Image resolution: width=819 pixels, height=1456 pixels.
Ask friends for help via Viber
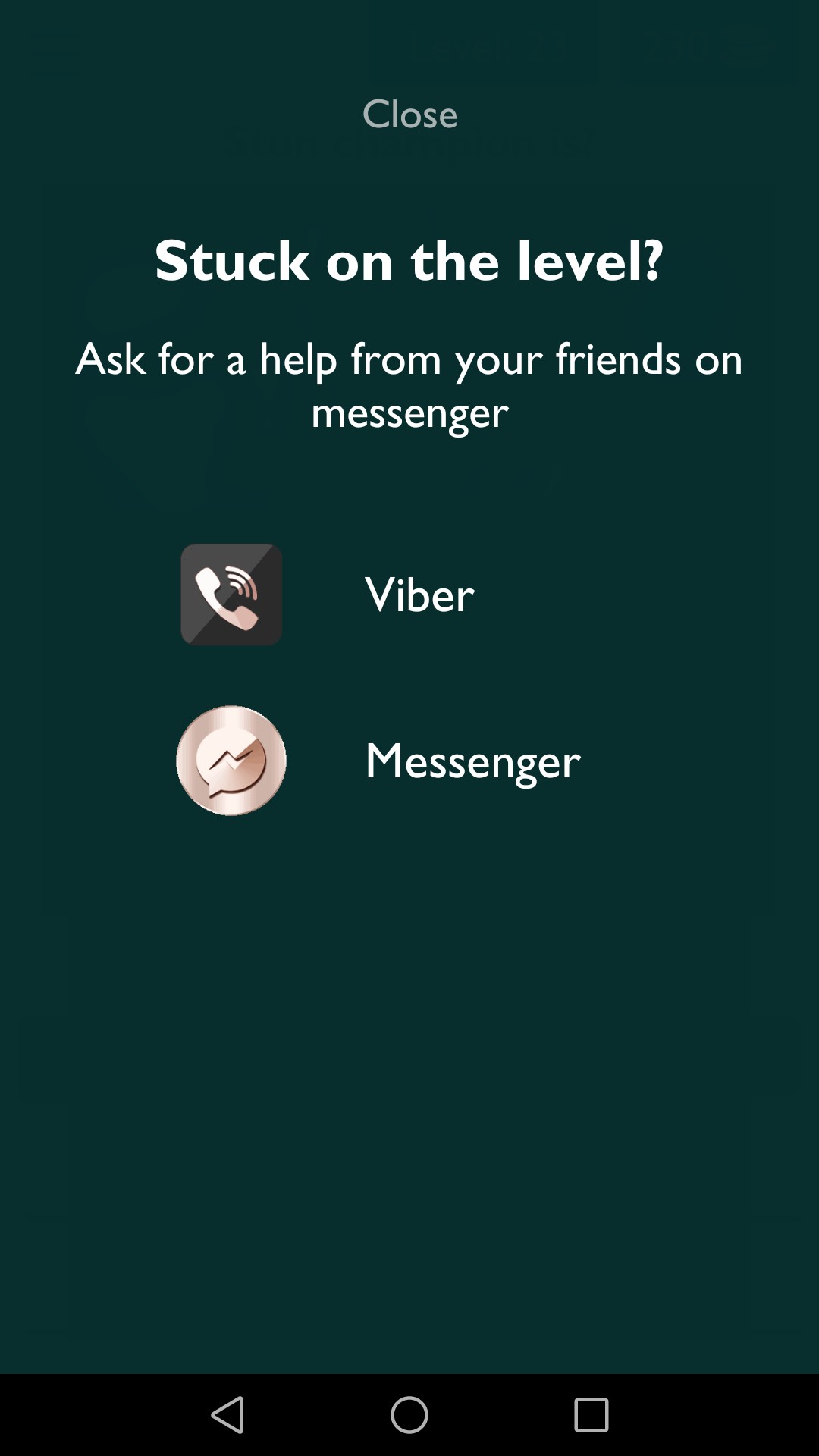tap(419, 595)
